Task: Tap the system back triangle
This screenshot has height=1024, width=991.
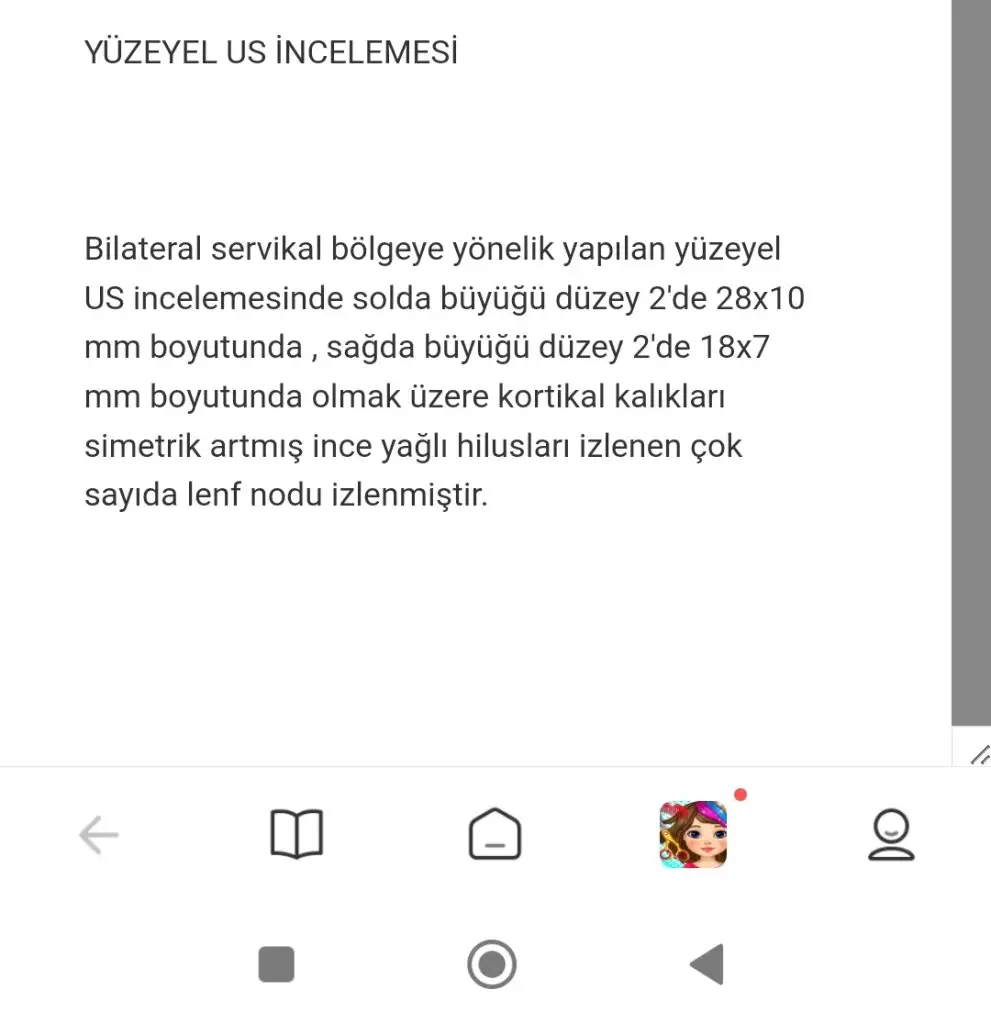Action: point(707,965)
